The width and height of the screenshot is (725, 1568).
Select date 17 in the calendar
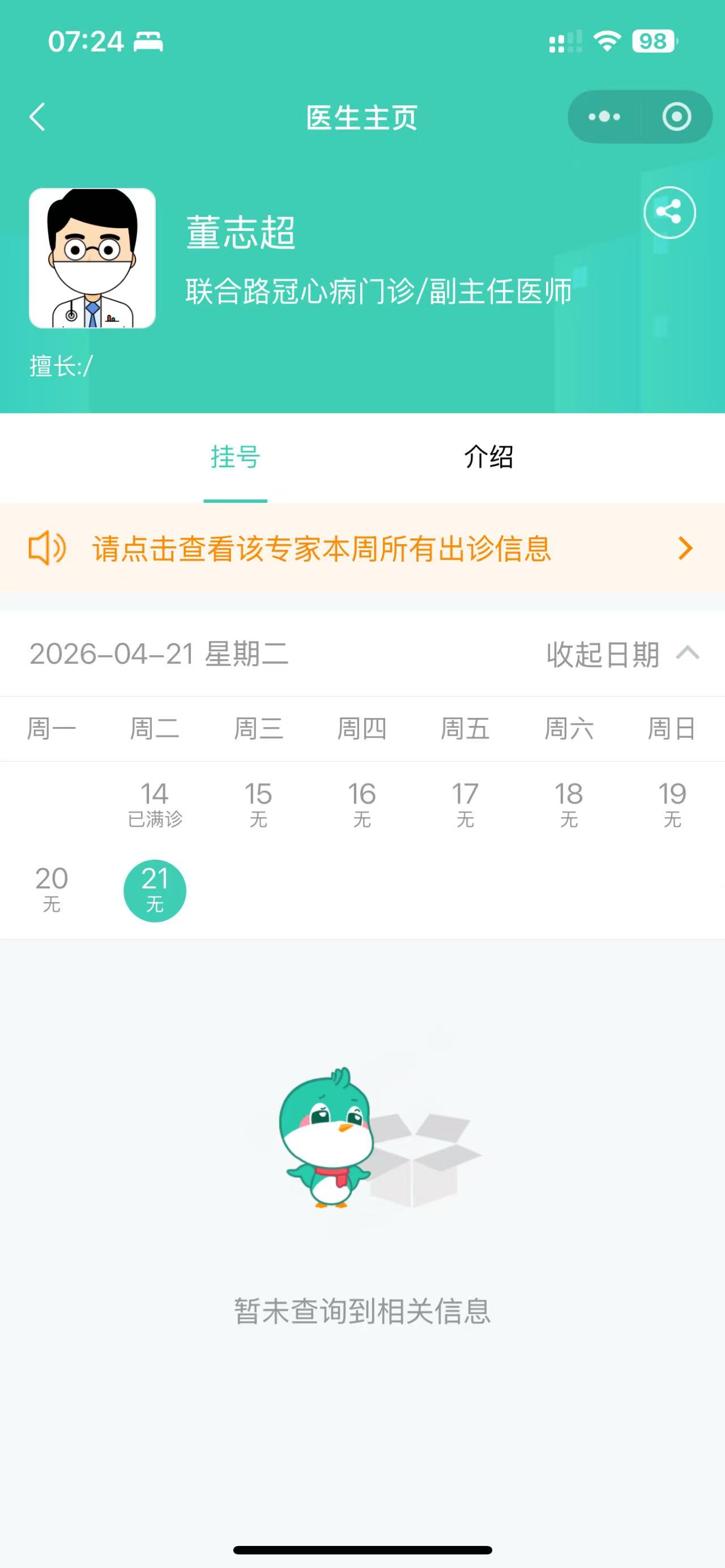[465, 805]
